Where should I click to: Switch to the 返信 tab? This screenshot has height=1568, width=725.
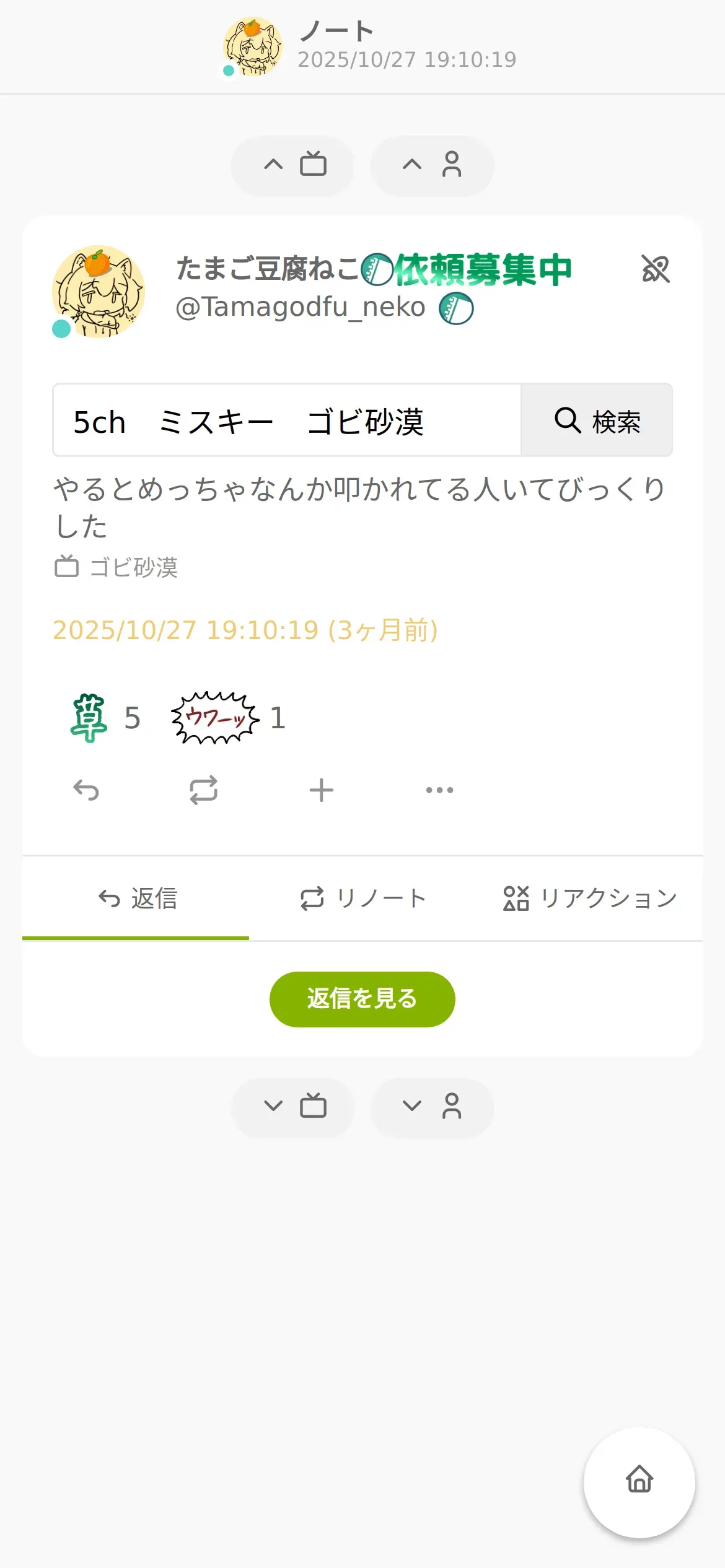(136, 899)
